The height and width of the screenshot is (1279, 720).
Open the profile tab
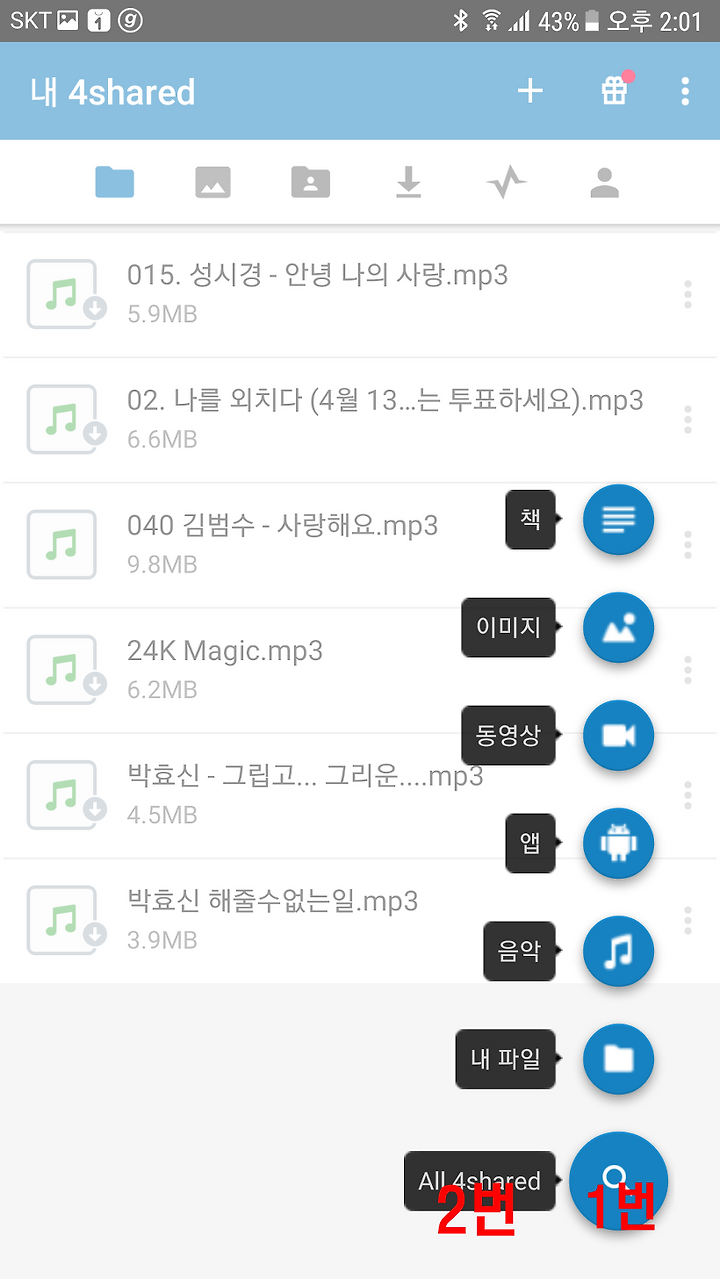pyautogui.click(x=604, y=182)
